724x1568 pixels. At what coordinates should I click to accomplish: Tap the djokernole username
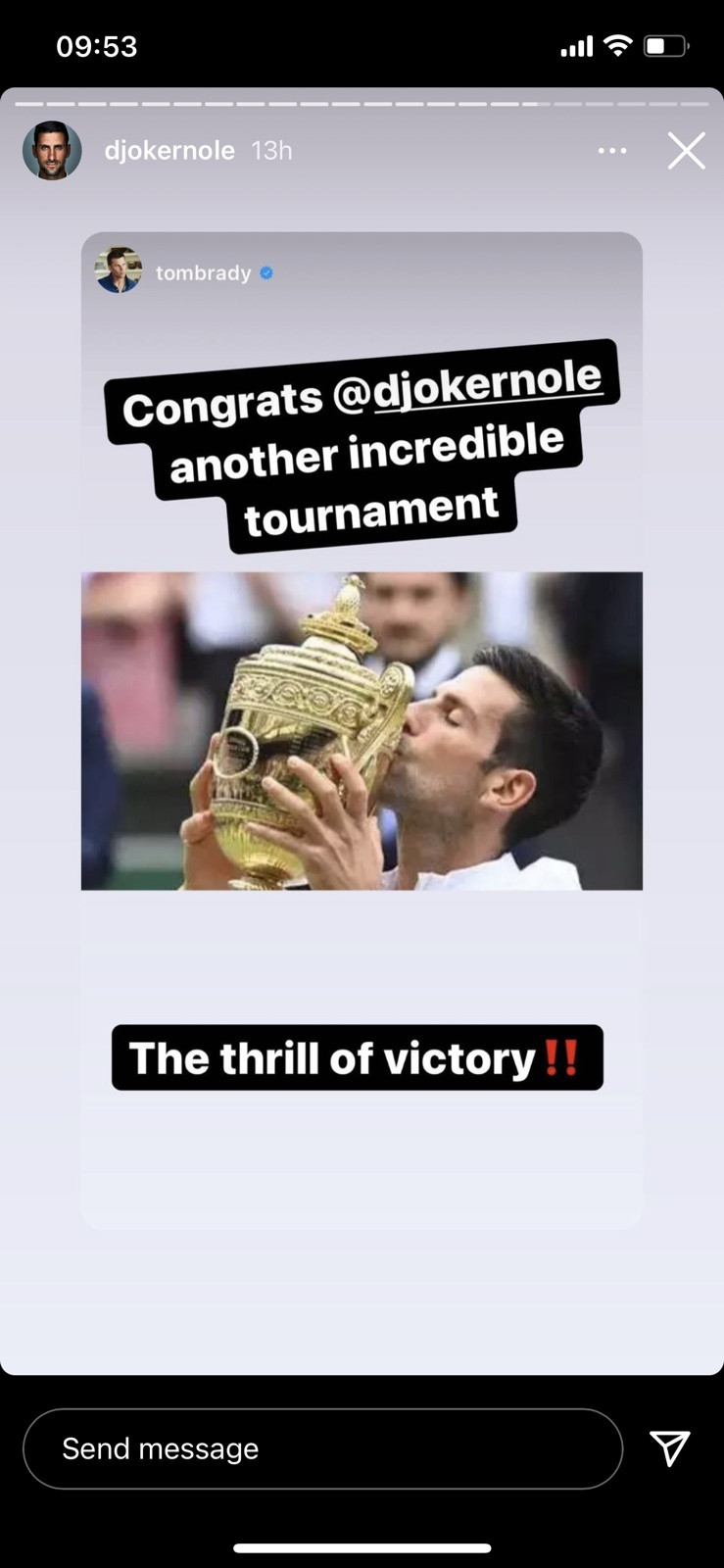pos(169,151)
